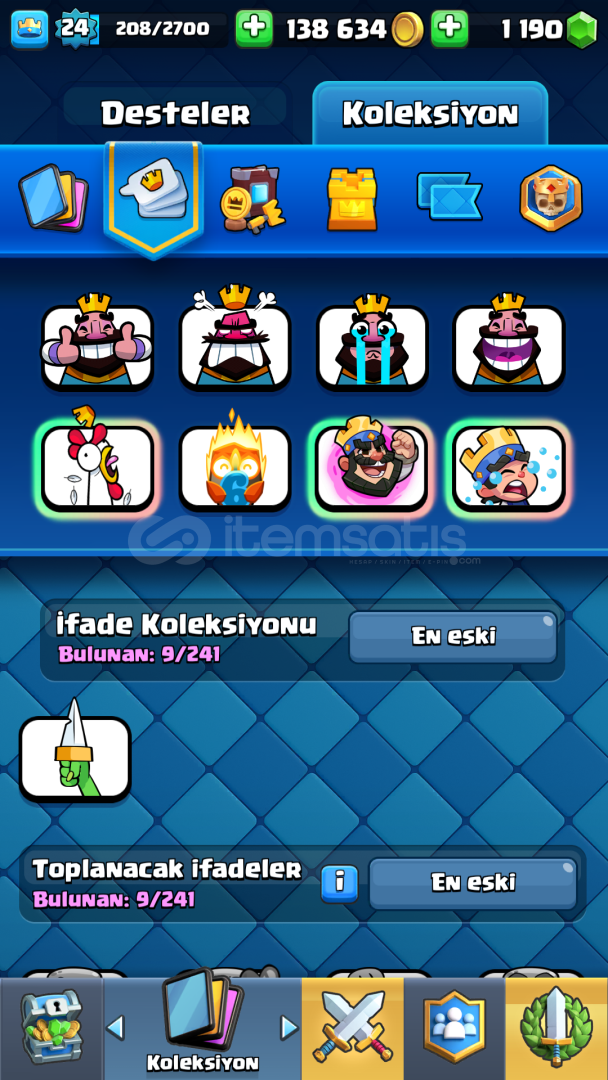Change Toplanacak ifadeler sort order En eski
Viewport: 608px width, 1080px height.
[x=473, y=883]
